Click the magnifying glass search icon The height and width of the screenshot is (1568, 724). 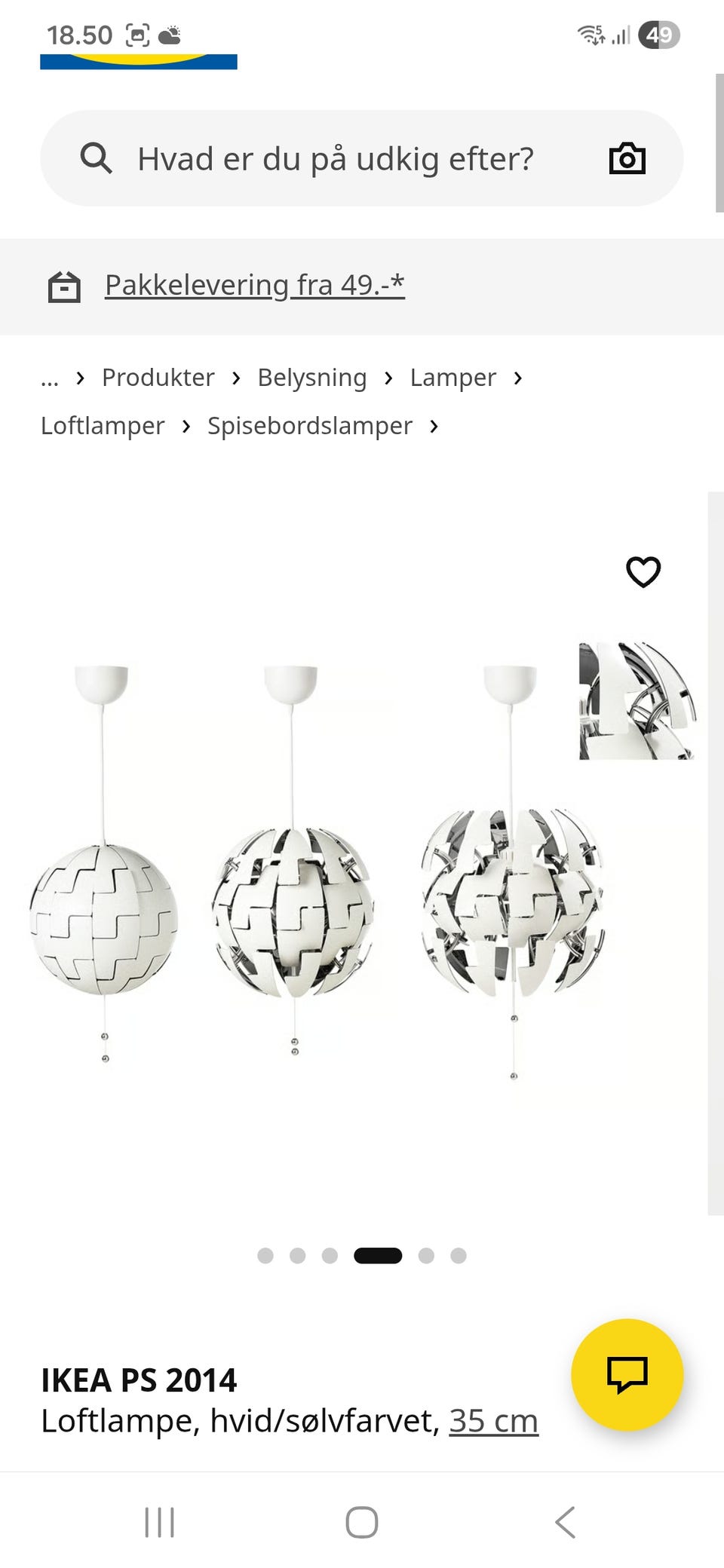[x=97, y=158]
